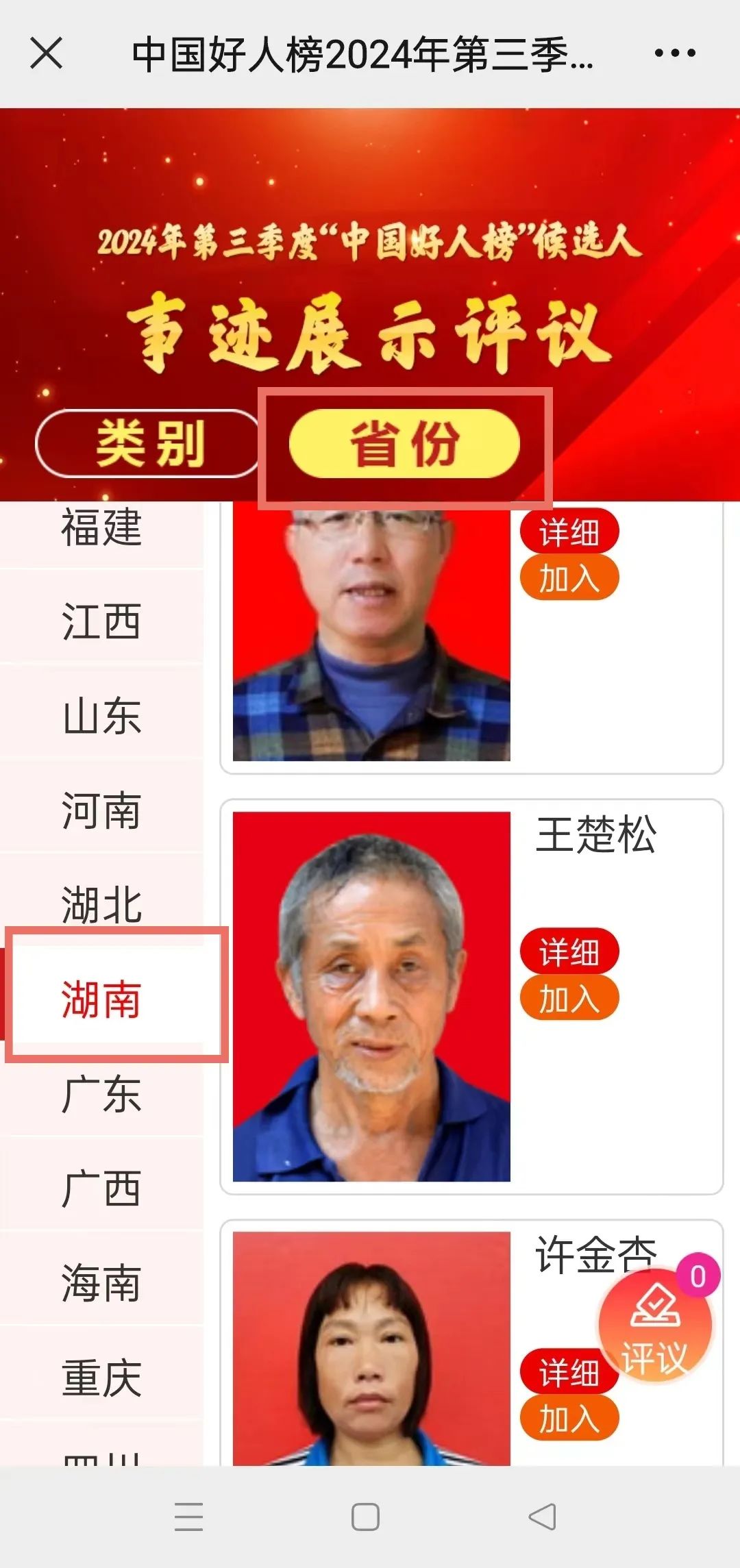The height and width of the screenshot is (1568, 740).
Task: Close the webpage with the X icon
Action: pos(47,53)
